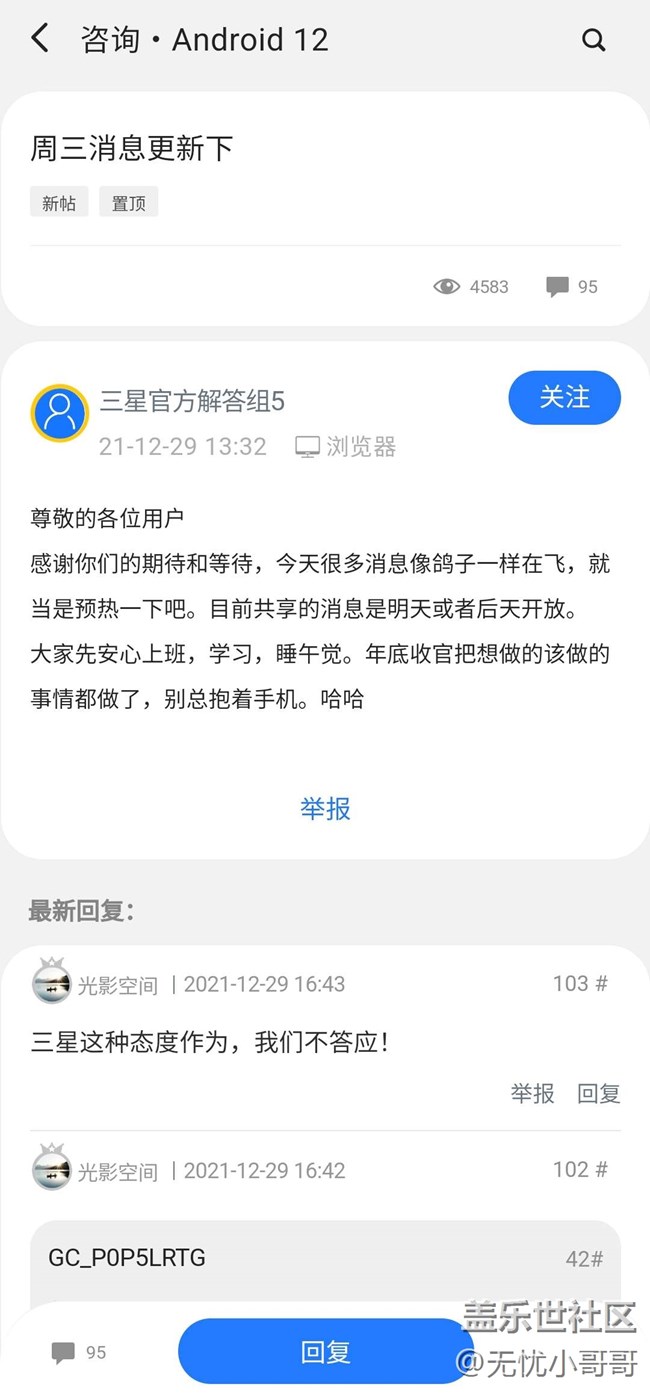Open comments via the bottom bar bubble icon
The width and height of the screenshot is (650, 1399).
pos(65,1352)
